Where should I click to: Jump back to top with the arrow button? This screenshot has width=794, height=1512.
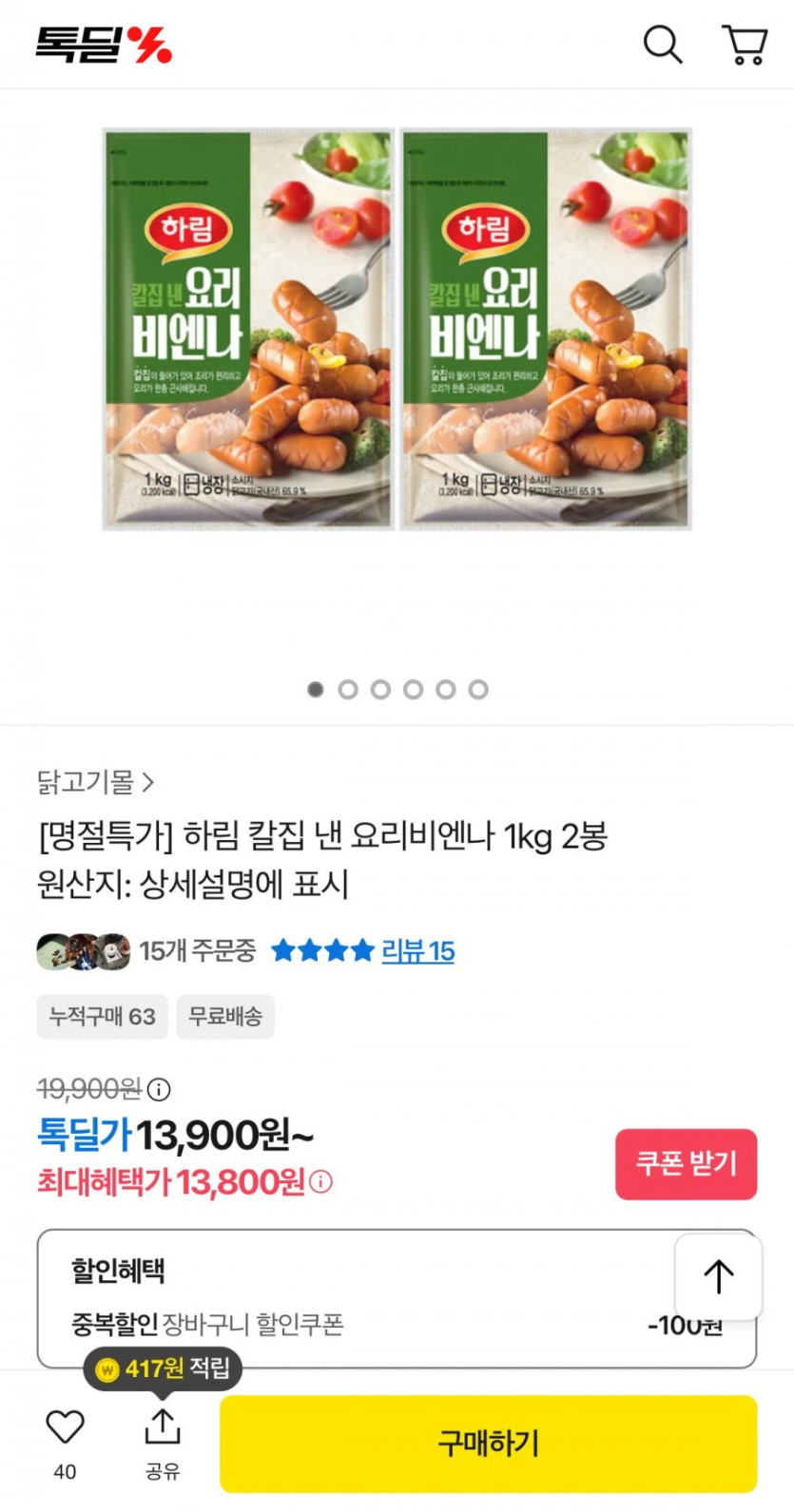click(718, 1276)
